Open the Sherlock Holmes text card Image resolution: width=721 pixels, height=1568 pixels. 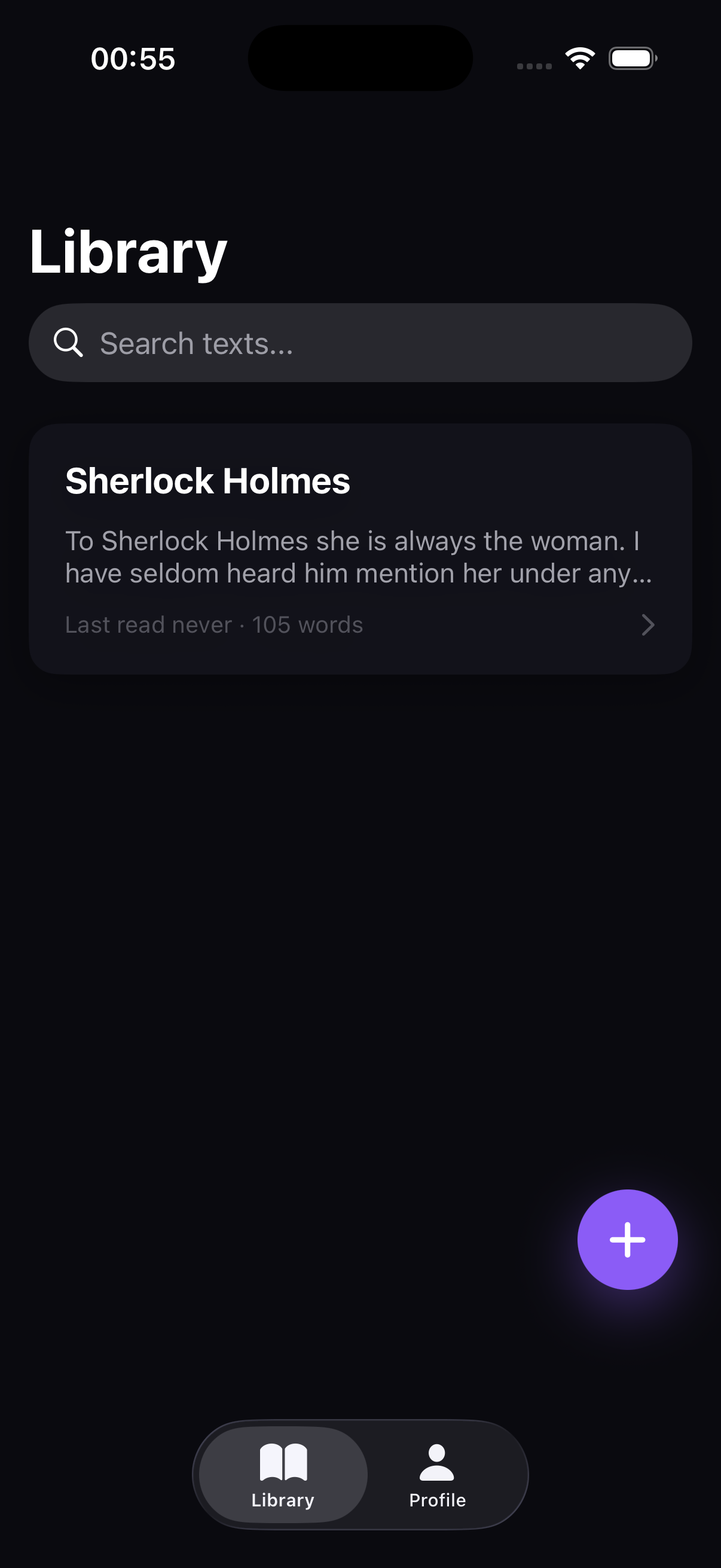click(360, 545)
